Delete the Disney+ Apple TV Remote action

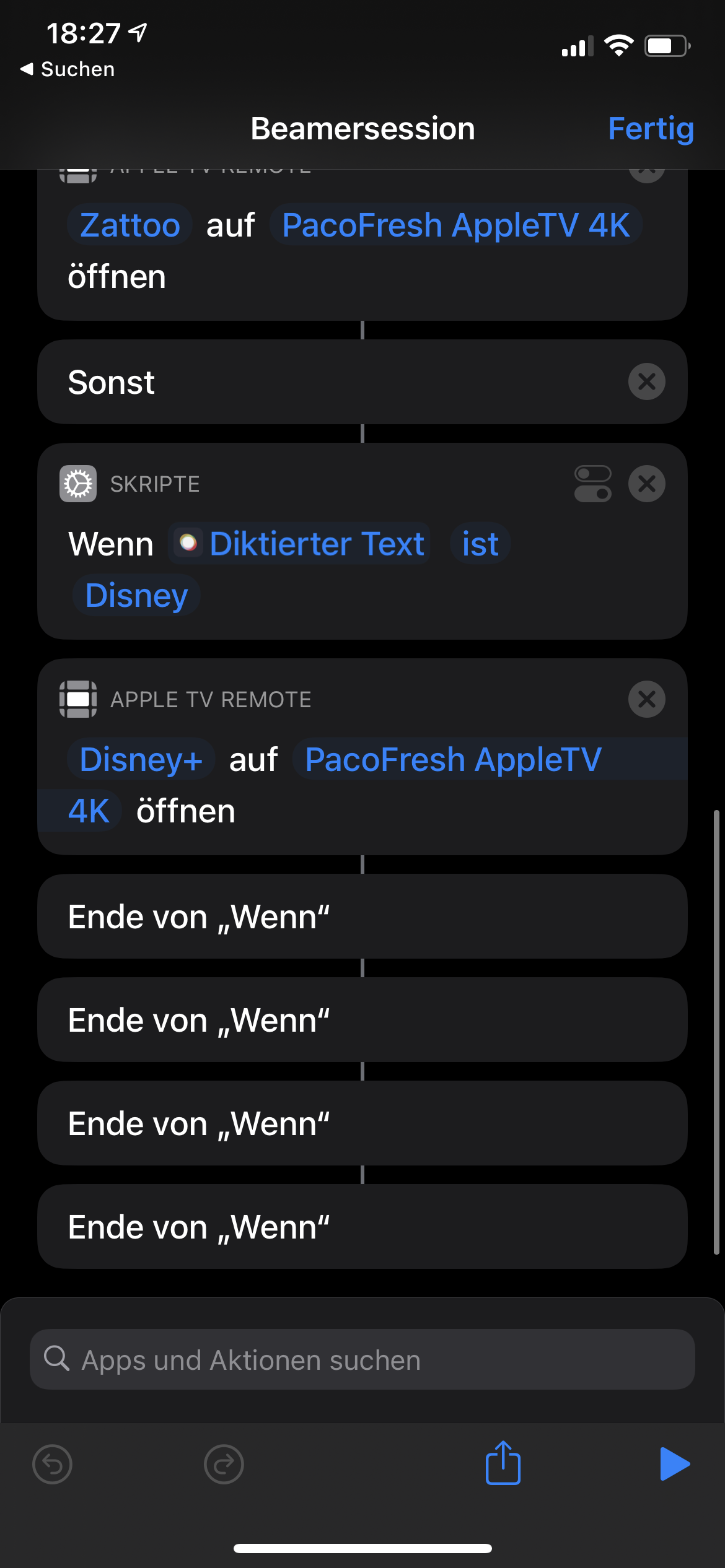(x=646, y=699)
